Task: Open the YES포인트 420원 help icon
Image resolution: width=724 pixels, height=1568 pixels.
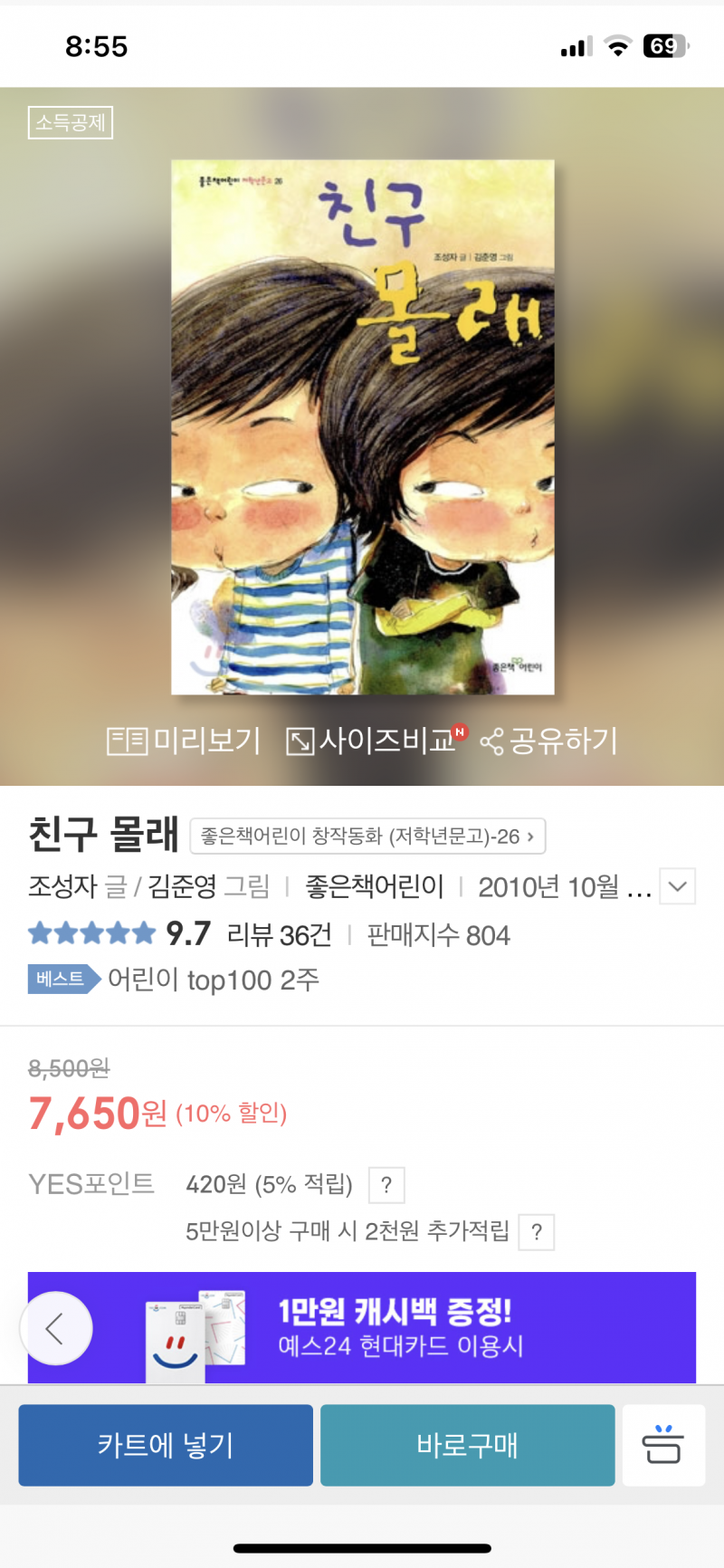Action: tap(386, 1185)
